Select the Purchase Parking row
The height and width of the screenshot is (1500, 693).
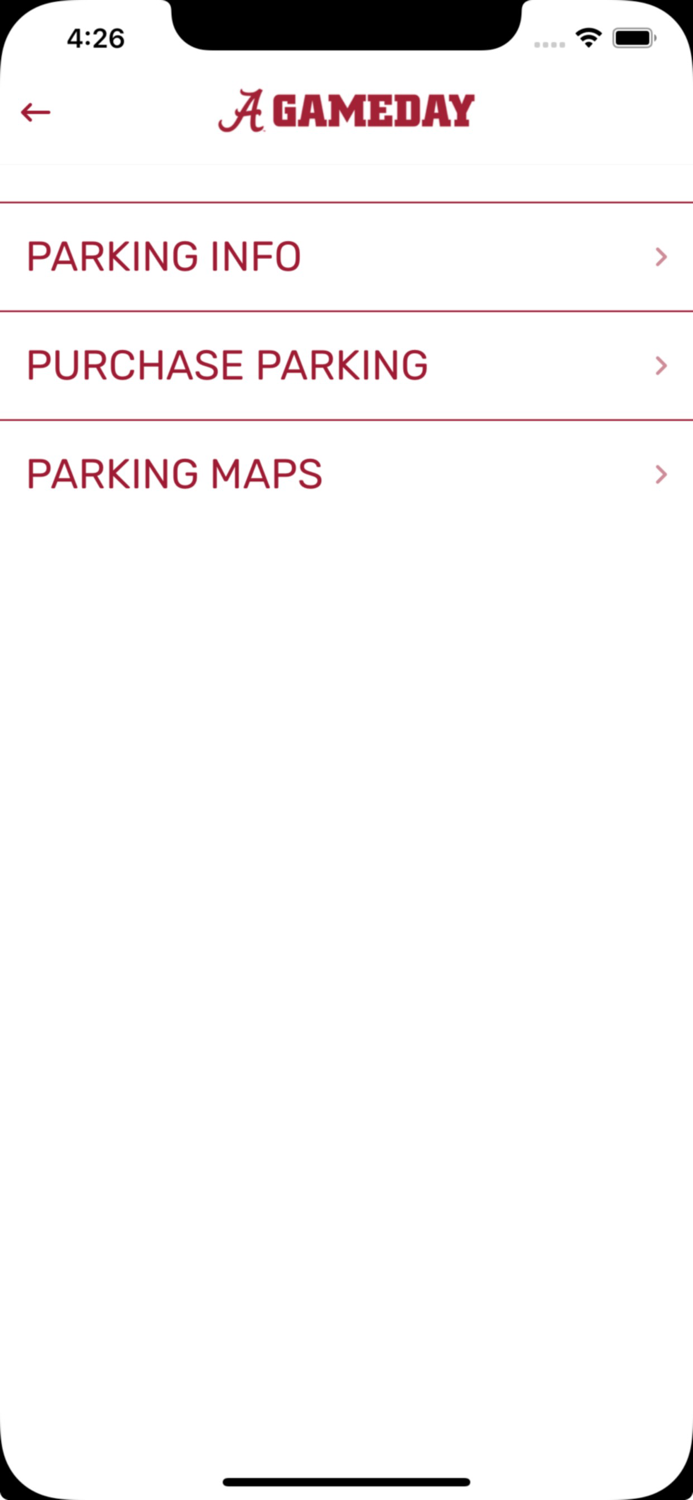346,366
